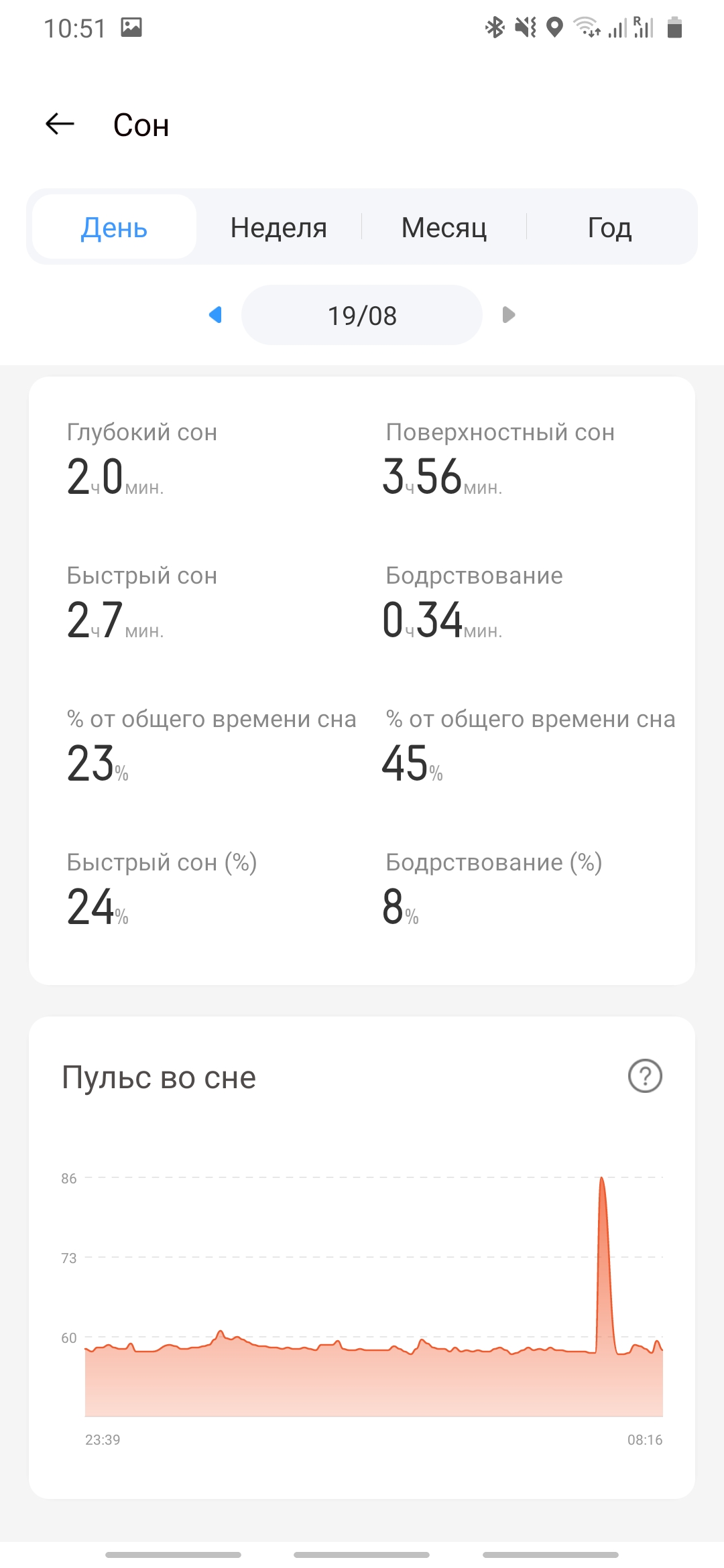Open the date selector showing 19/08
Viewport: 724px width, 1568px height.
pos(361,315)
